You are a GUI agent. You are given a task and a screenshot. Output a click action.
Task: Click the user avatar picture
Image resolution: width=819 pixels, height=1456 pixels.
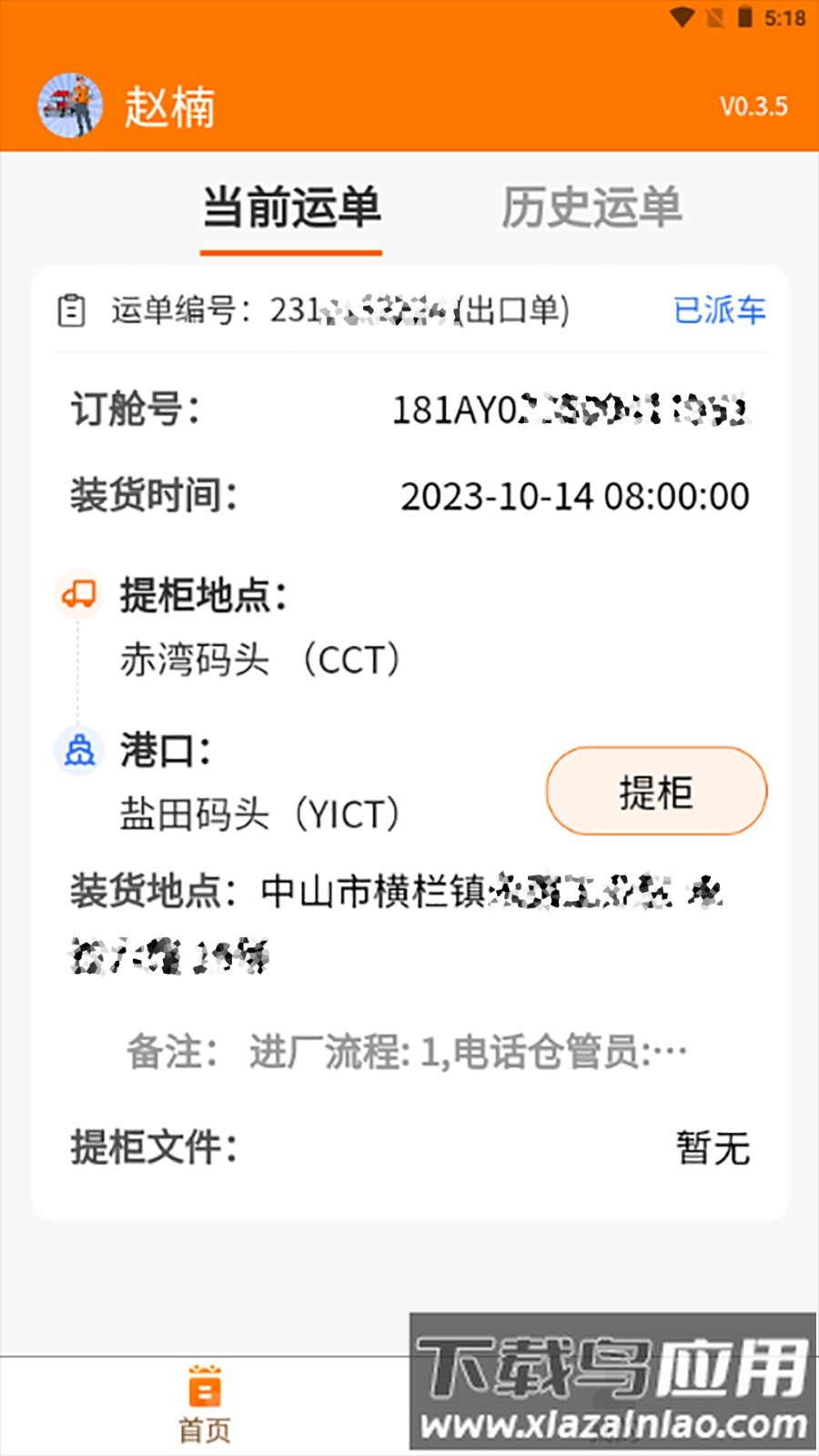click(71, 105)
